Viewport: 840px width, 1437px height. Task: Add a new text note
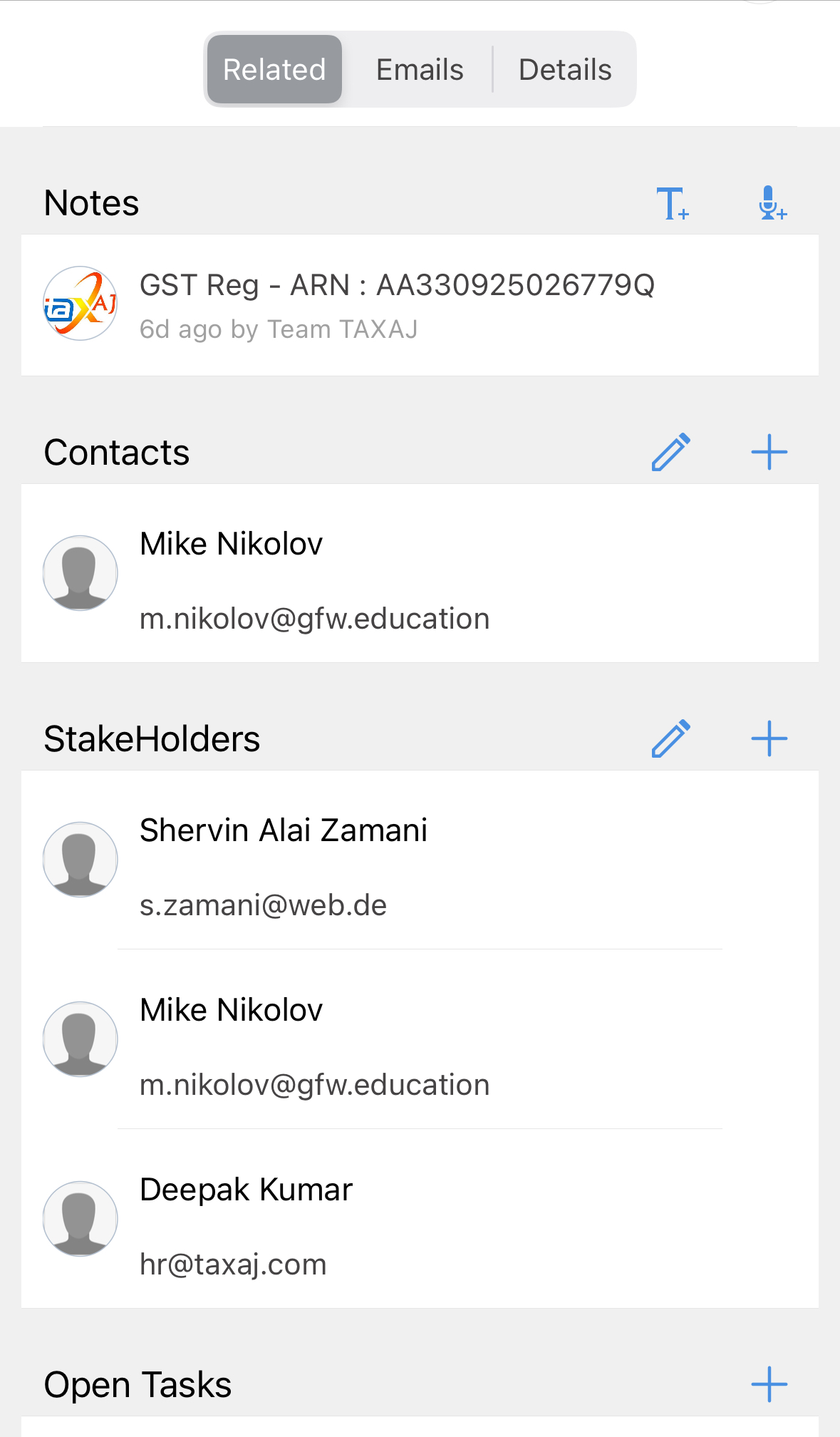tap(672, 203)
